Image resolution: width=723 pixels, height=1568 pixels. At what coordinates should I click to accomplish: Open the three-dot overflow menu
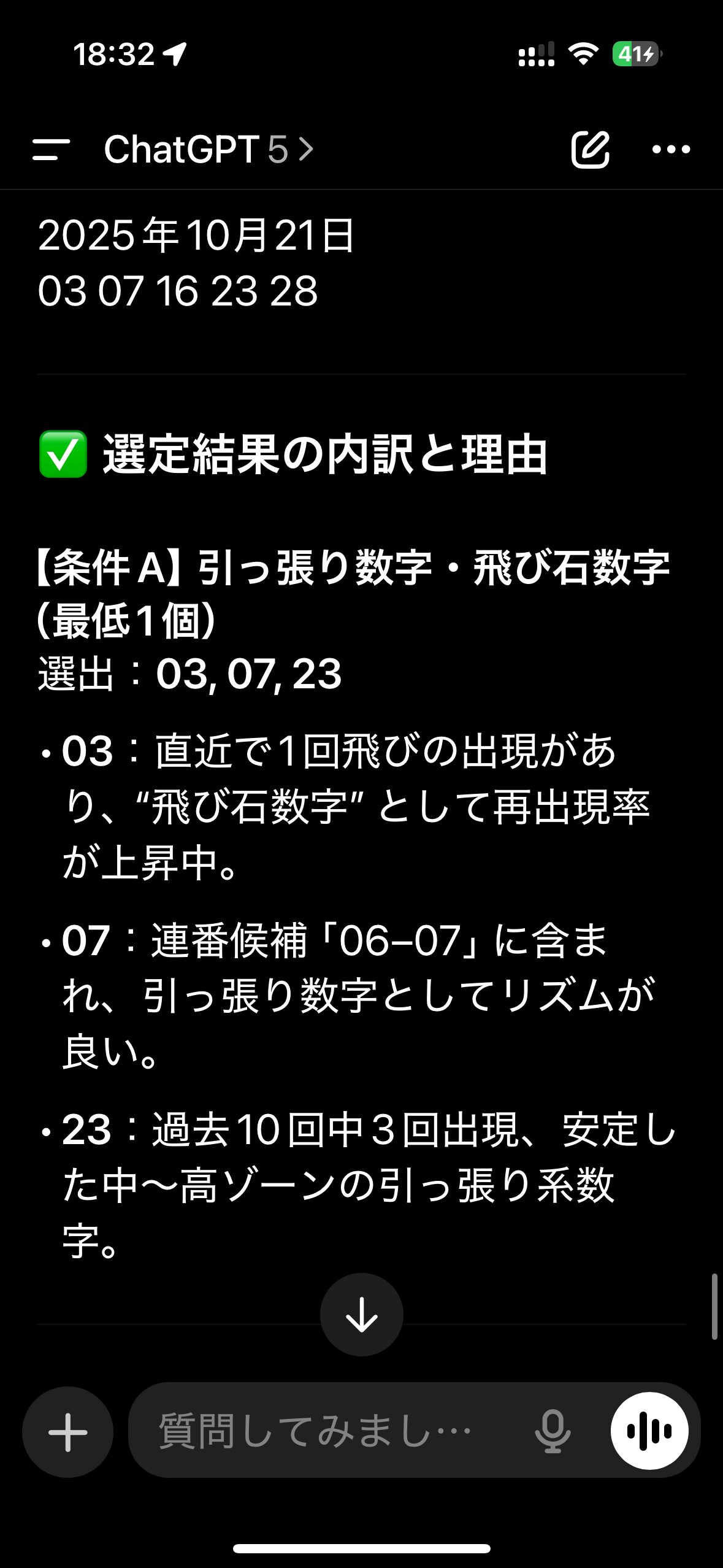671,149
